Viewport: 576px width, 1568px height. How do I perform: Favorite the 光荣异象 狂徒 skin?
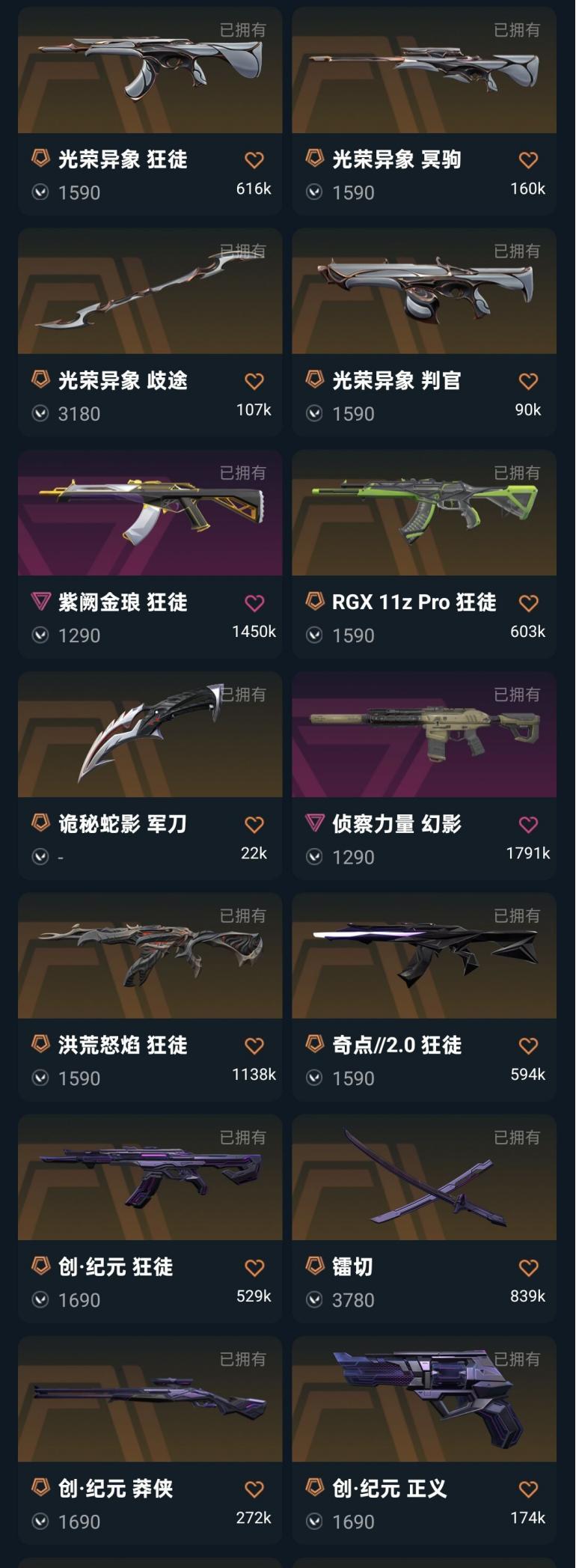tap(254, 159)
